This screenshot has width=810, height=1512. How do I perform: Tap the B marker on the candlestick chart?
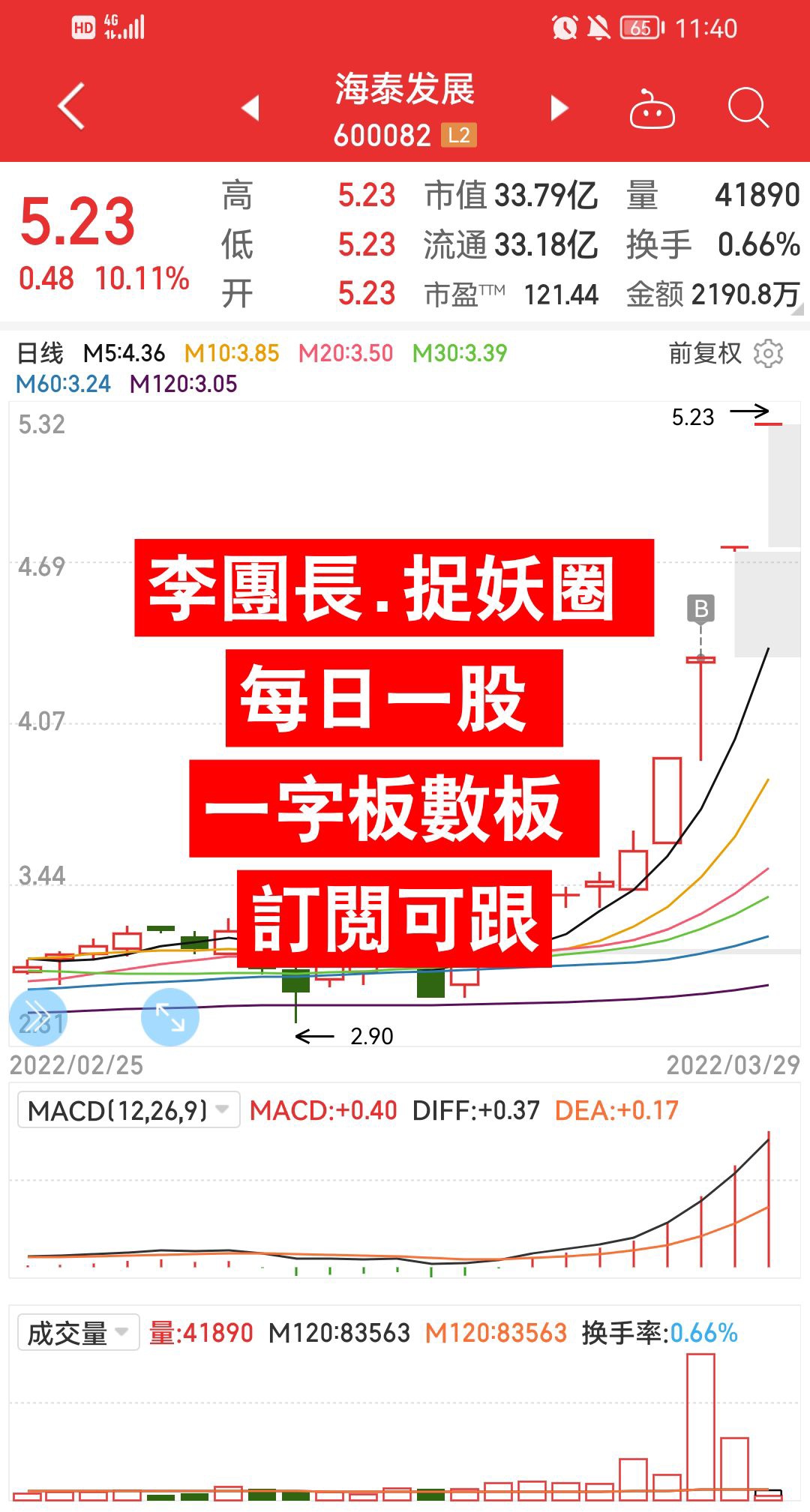tap(700, 609)
